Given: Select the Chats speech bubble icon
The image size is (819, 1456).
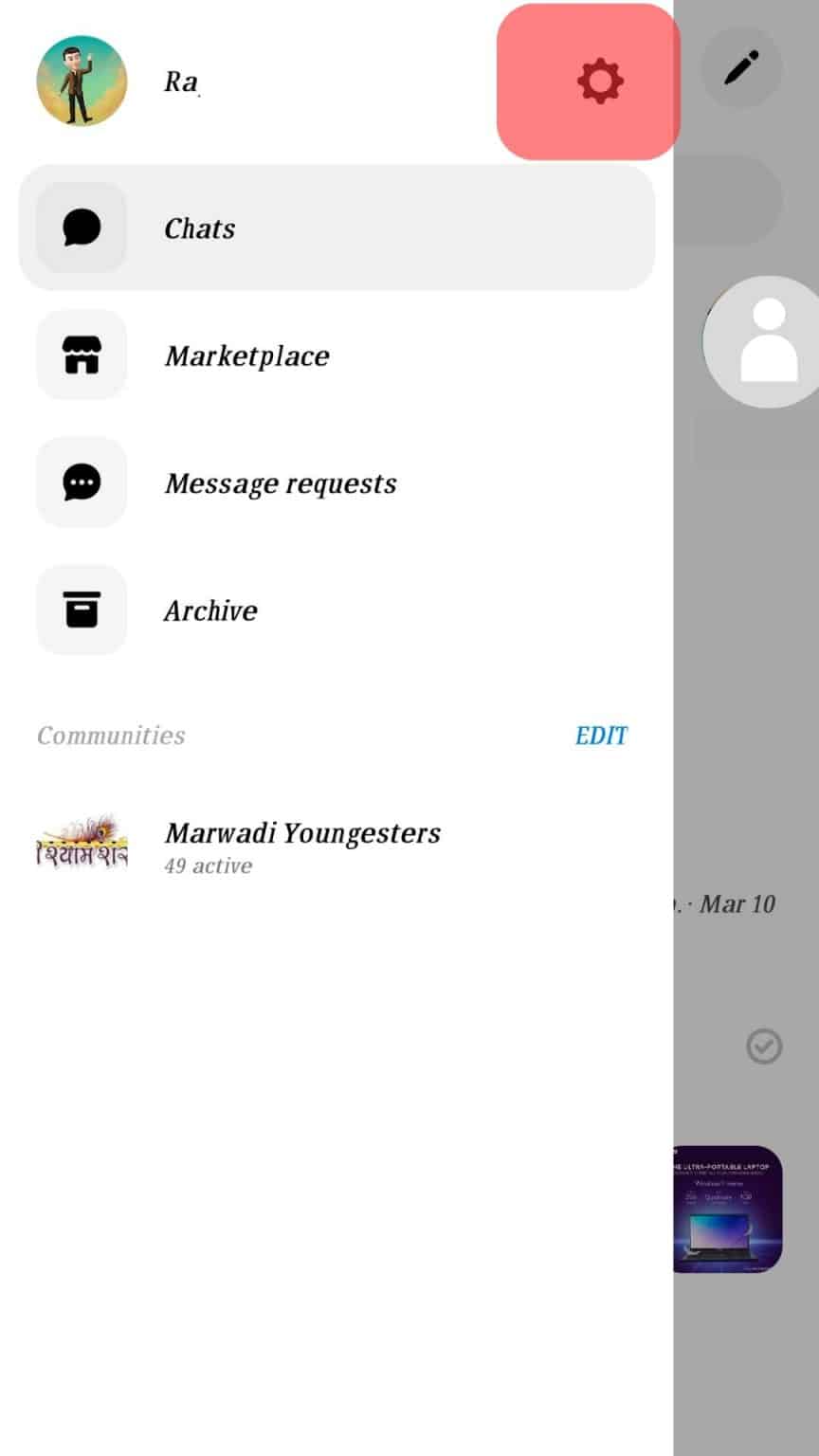Looking at the screenshot, I should (81, 227).
